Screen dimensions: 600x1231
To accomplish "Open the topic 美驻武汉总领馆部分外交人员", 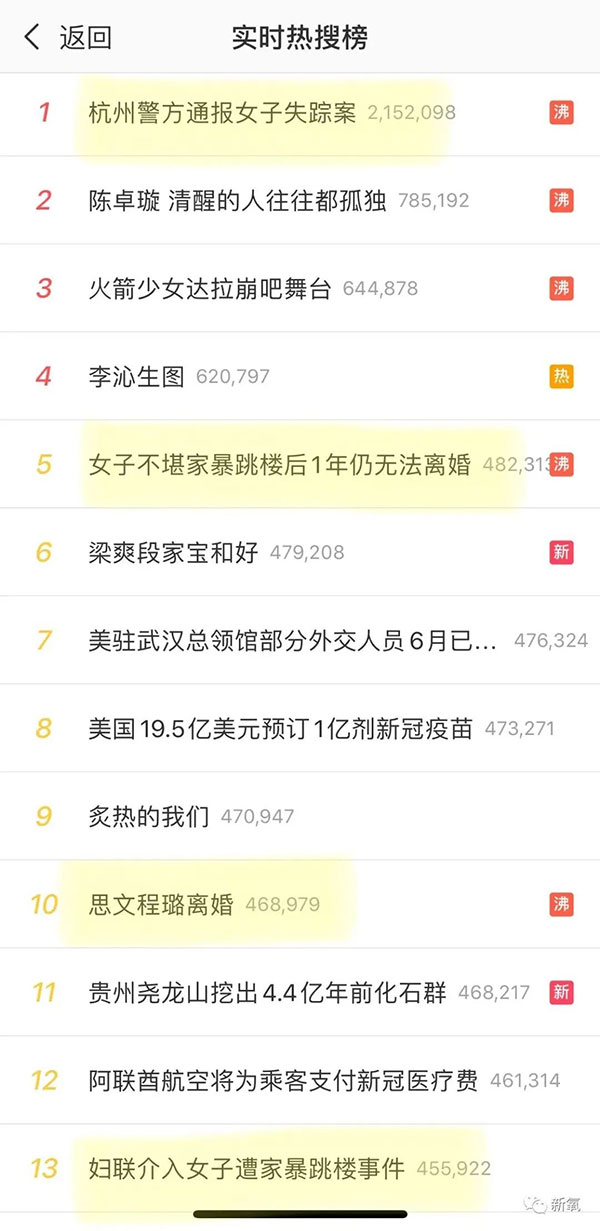I will click(x=292, y=640).
